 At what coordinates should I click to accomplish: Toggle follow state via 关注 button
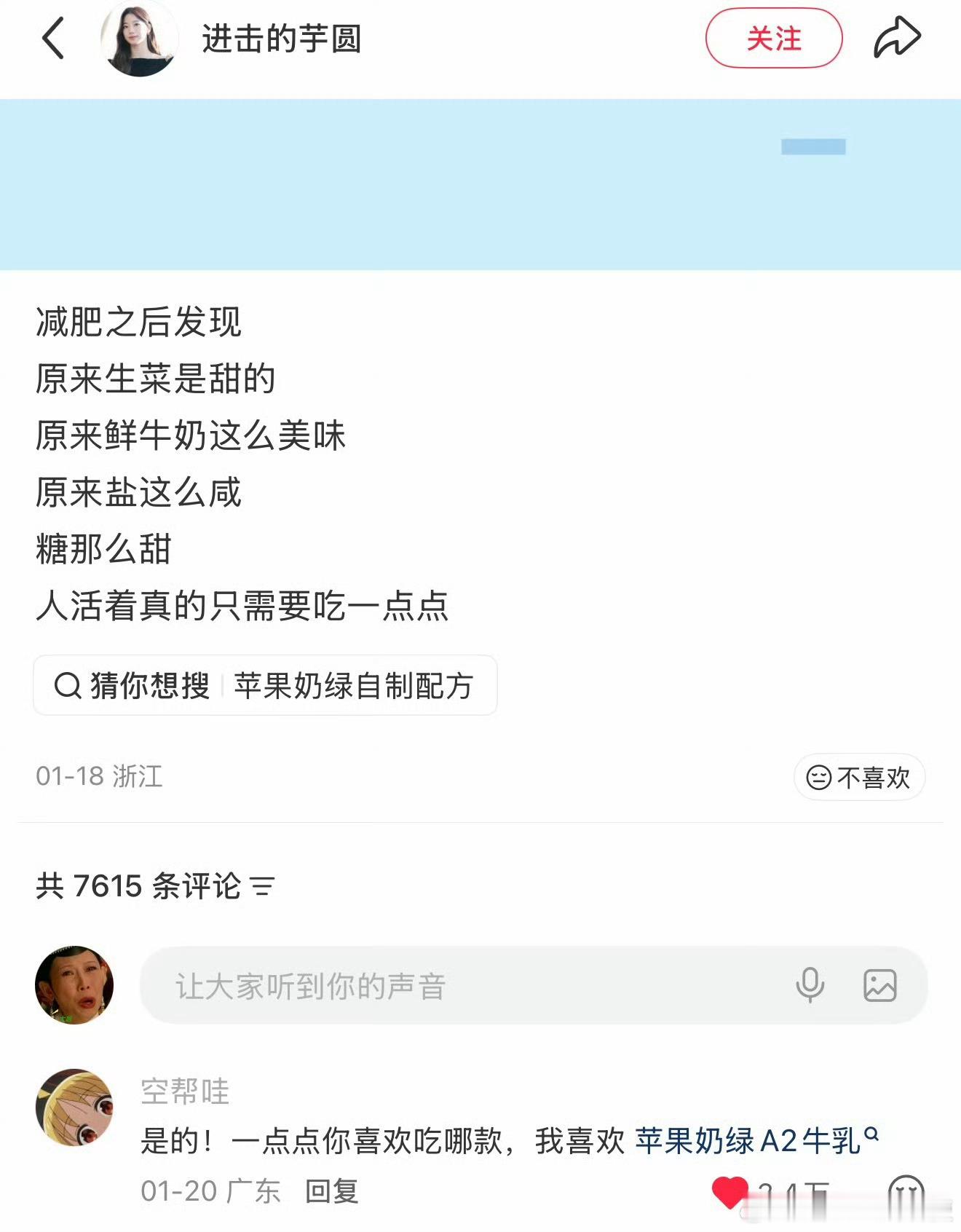tap(775, 39)
